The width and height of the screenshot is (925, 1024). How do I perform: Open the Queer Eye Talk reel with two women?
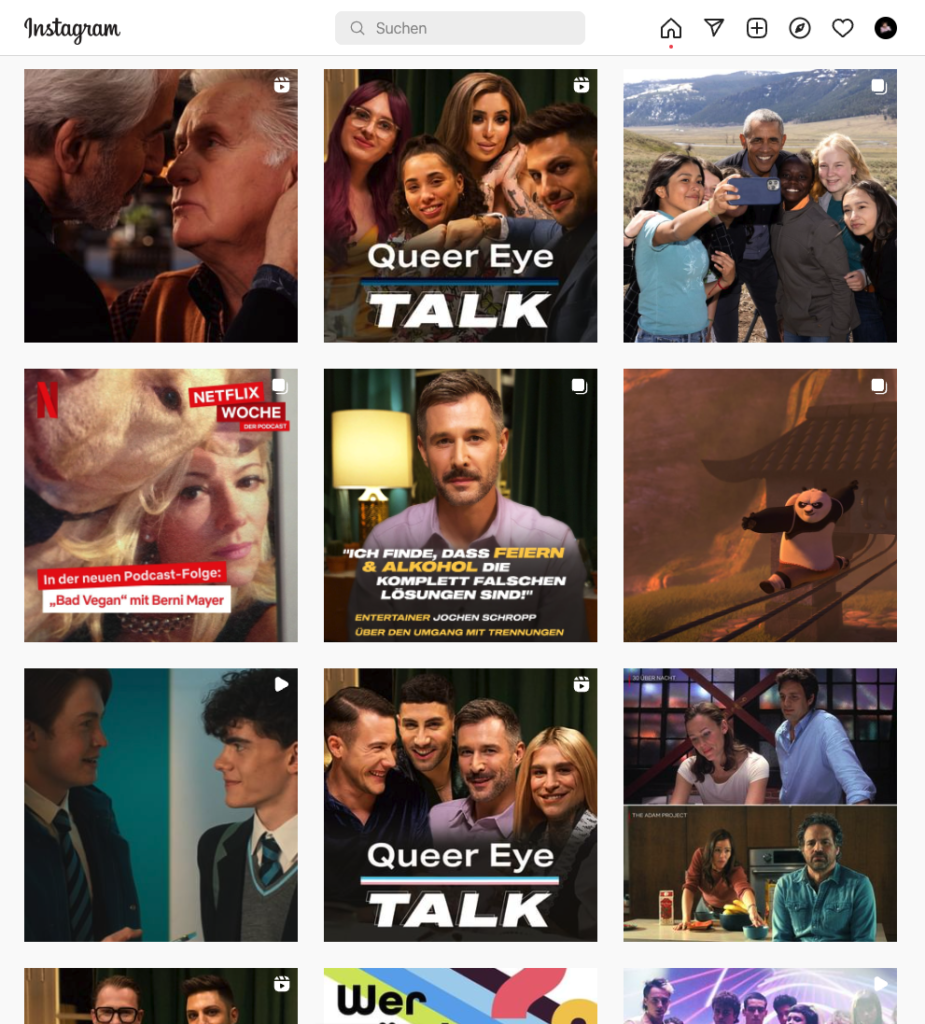point(460,206)
